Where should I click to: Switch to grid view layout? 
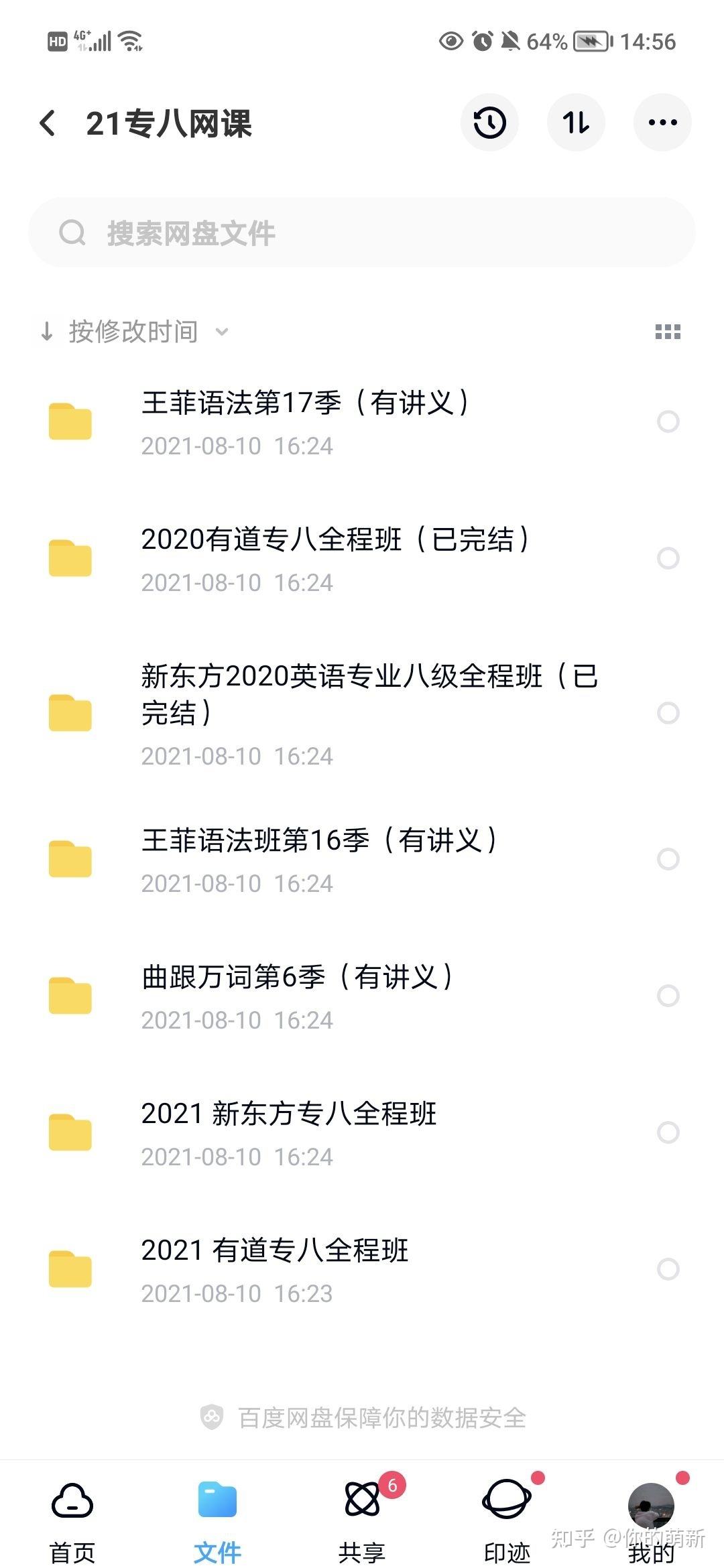point(668,332)
